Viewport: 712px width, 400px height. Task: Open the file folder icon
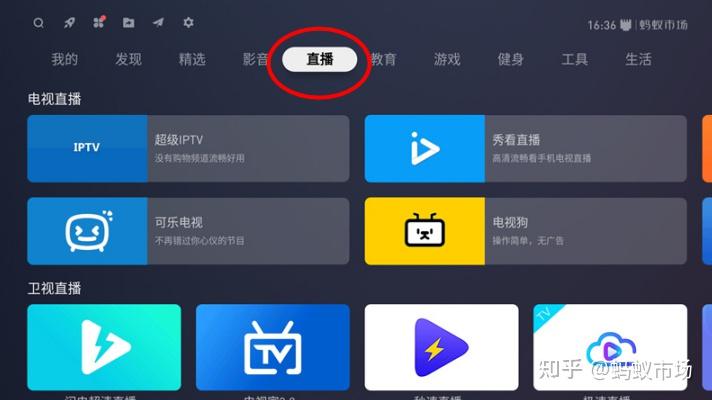click(x=128, y=22)
